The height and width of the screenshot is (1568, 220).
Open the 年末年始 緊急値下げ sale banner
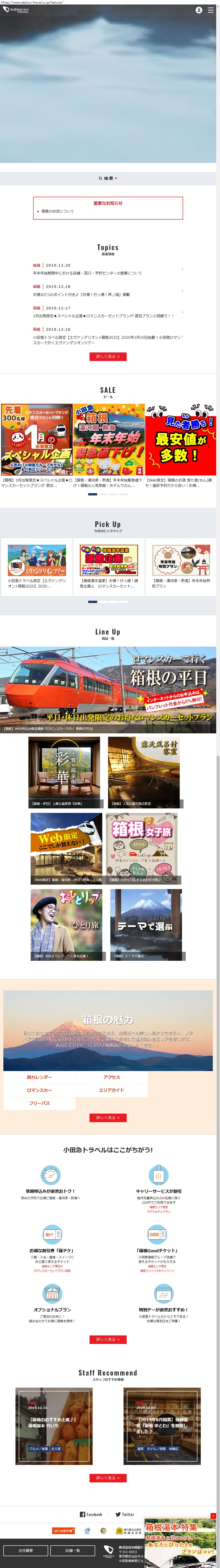coord(108,439)
